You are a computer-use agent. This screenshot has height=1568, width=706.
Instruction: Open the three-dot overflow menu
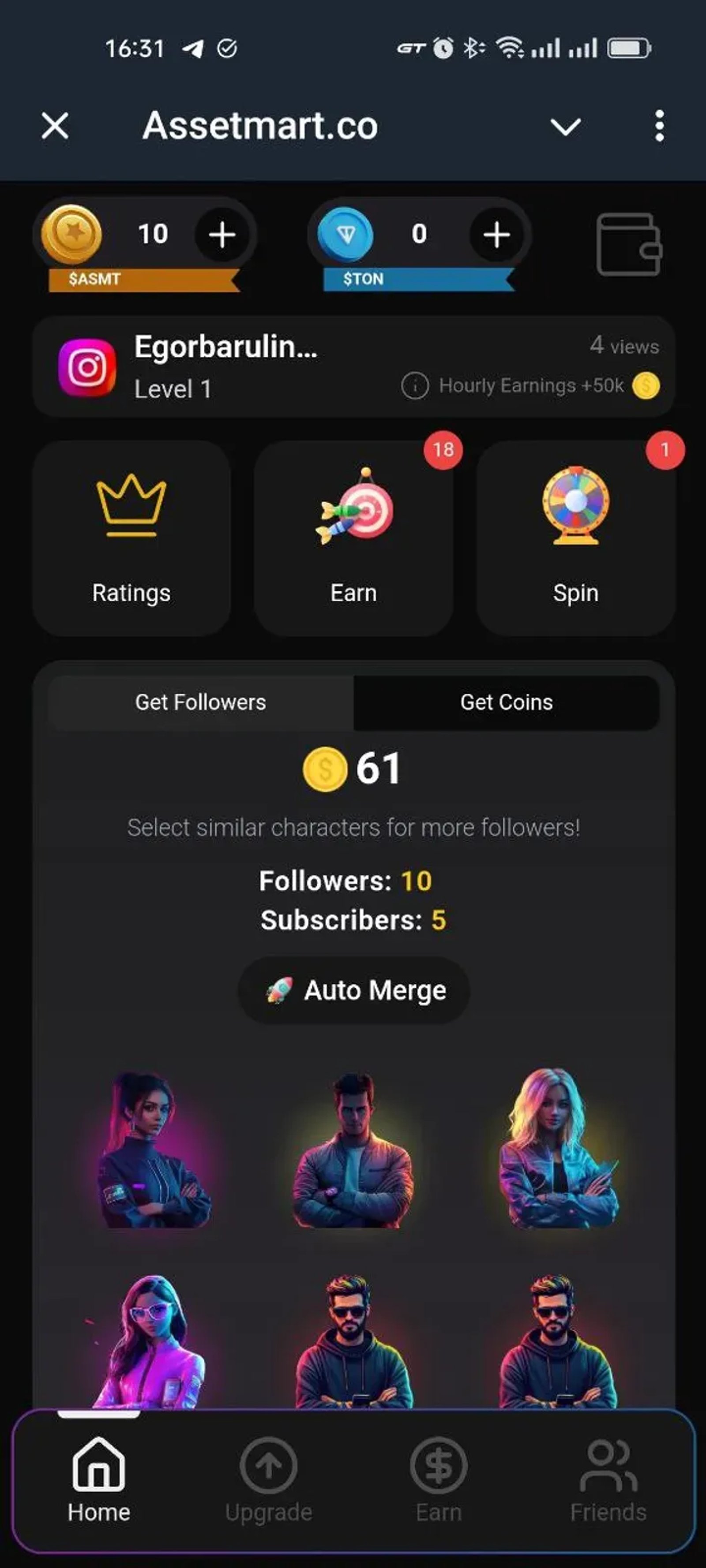pyautogui.click(x=659, y=126)
